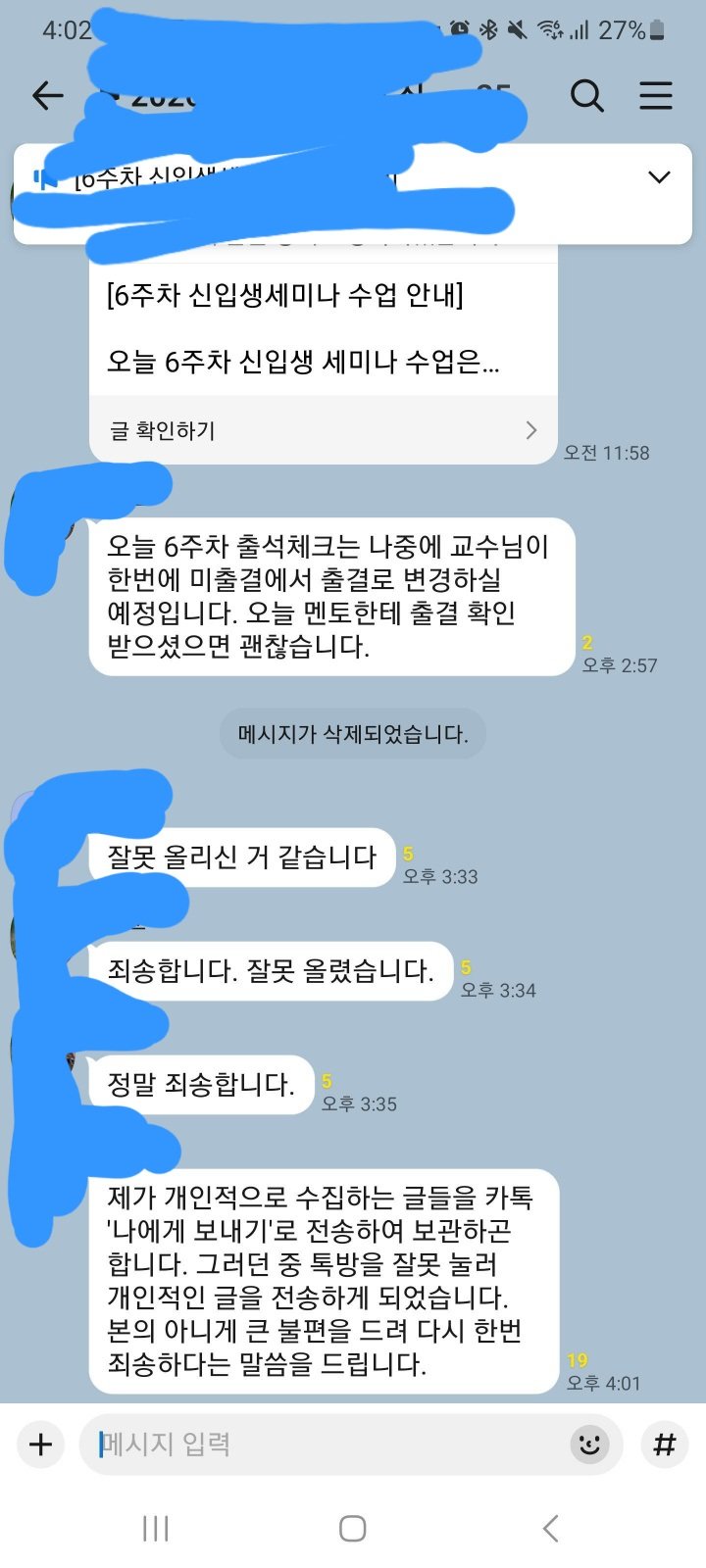This screenshot has height=1568, width=706.
Task: Expand the pinned notice banner
Action: click(659, 177)
